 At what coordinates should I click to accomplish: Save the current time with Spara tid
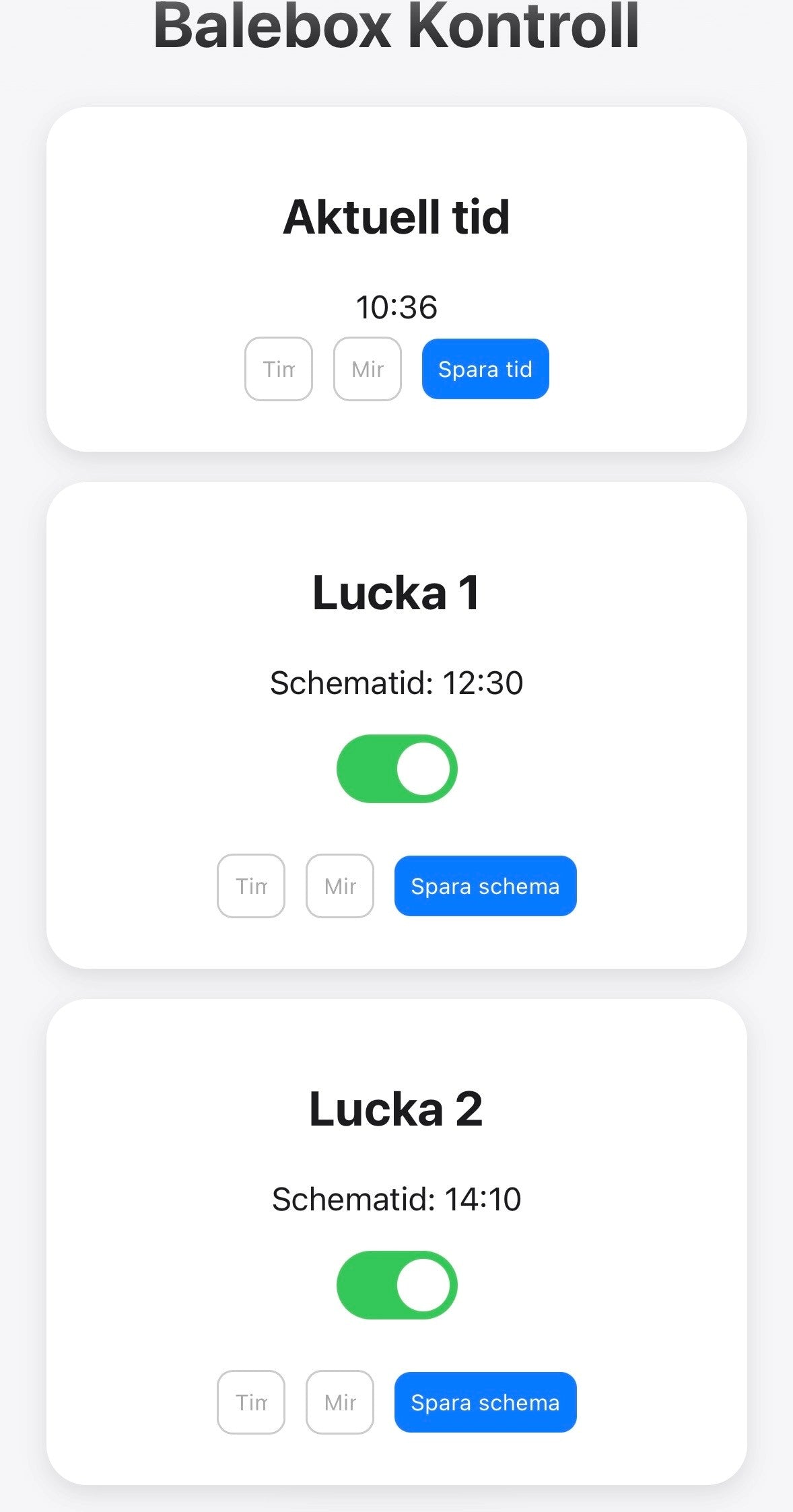[485, 369]
